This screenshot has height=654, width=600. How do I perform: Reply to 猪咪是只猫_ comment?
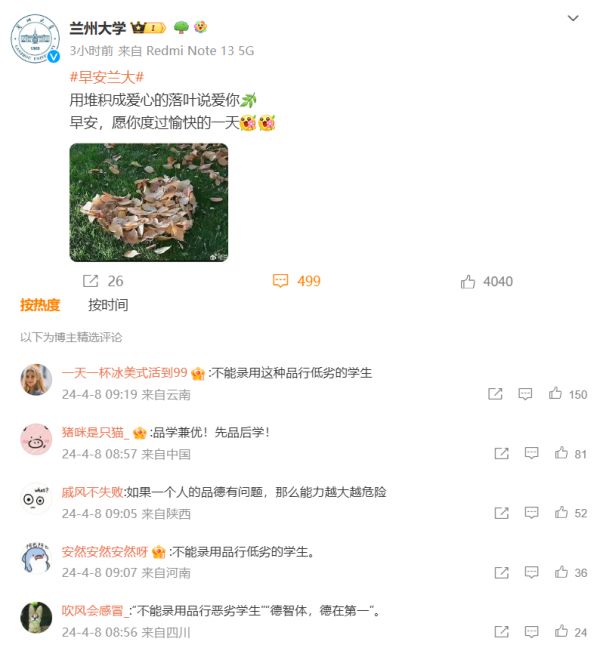click(532, 453)
